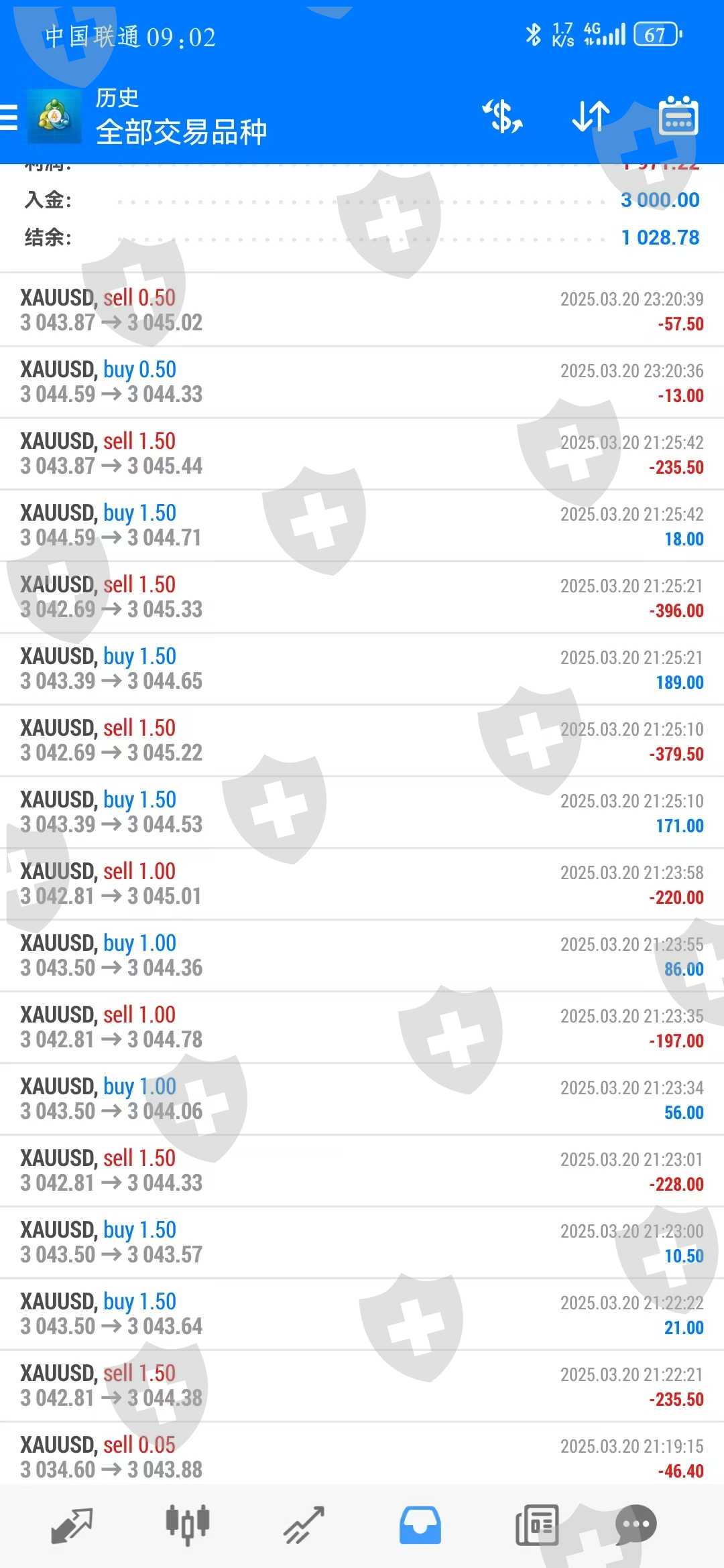Open the symbol filter dollar icon
This screenshot has width=724, height=1568.
pos(503,117)
